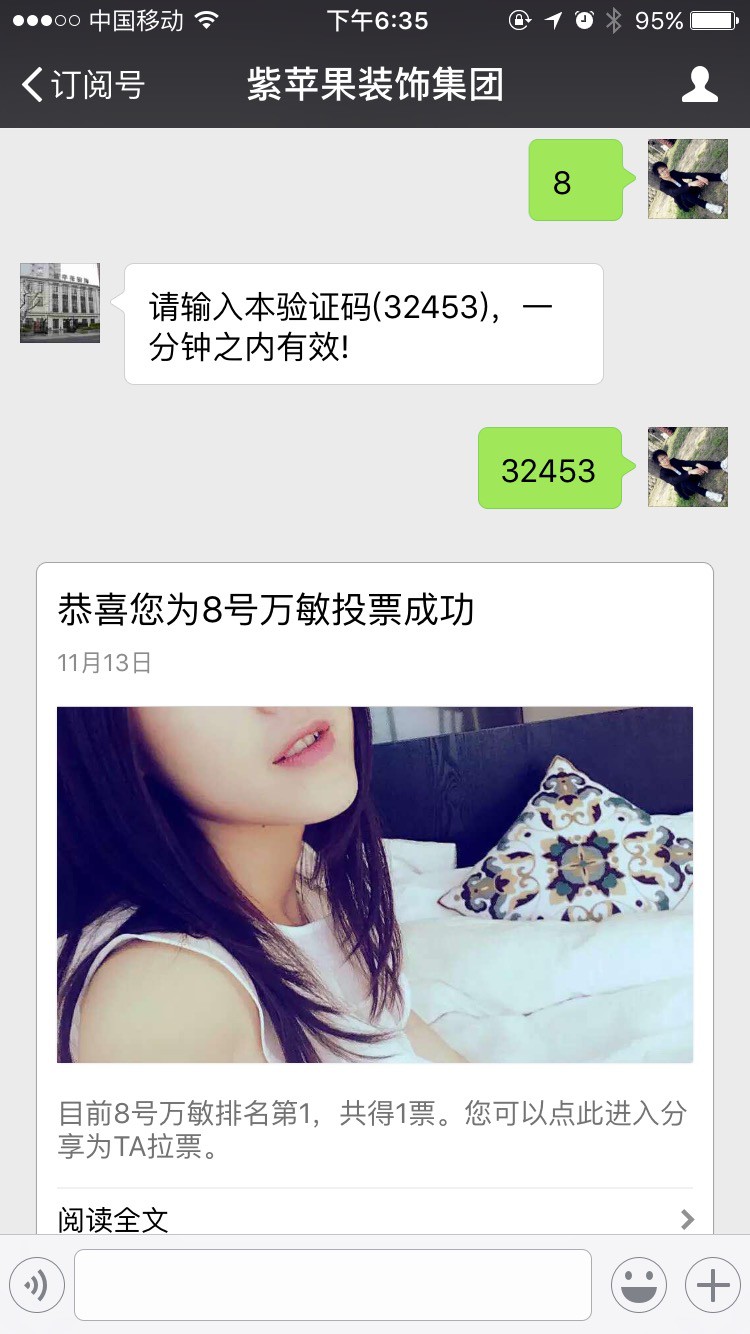Switch to voice input mode
750x1334 pixels.
coord(37,1285)
